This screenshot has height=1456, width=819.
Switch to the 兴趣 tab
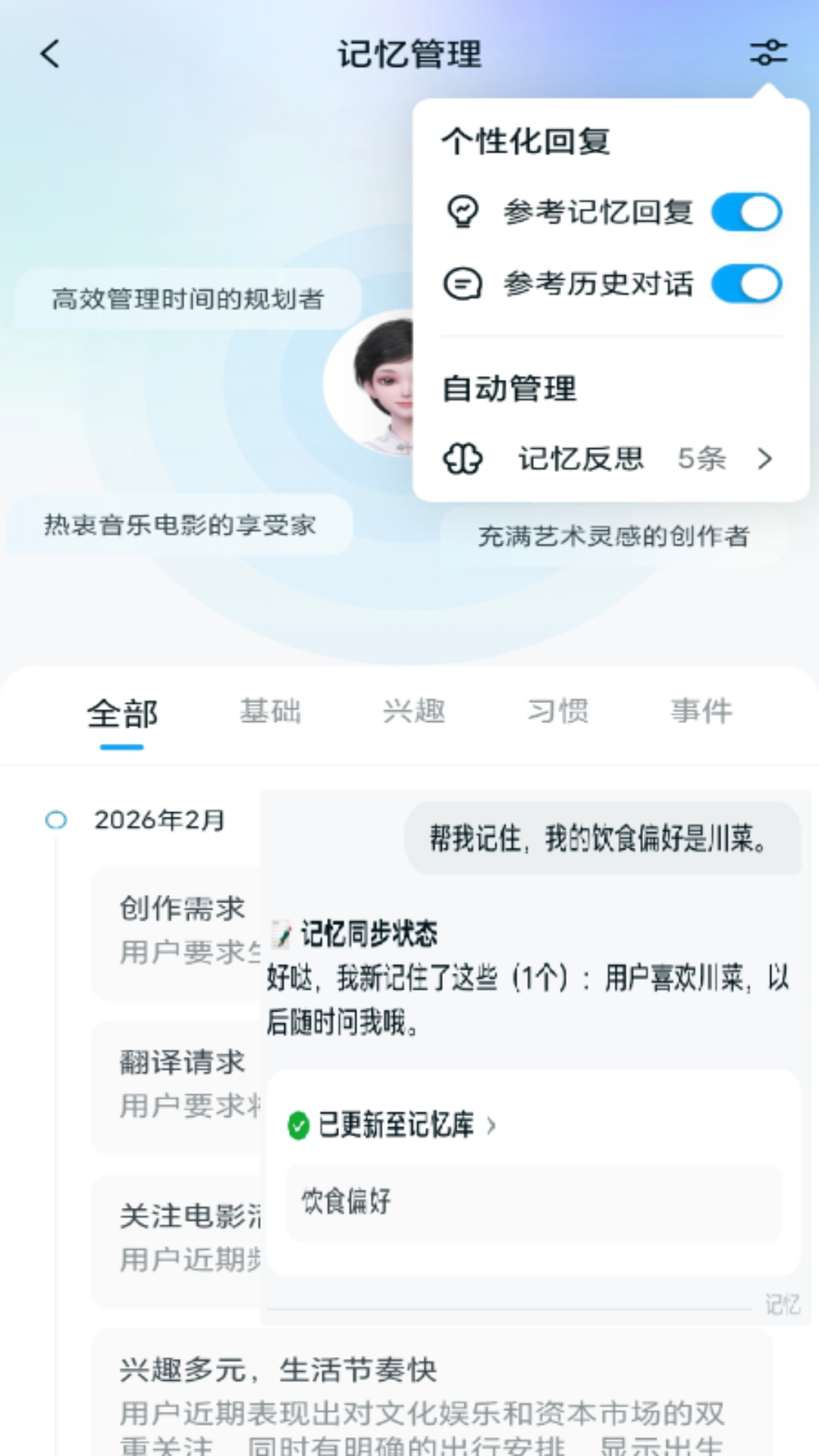click(x=414, y=711)
